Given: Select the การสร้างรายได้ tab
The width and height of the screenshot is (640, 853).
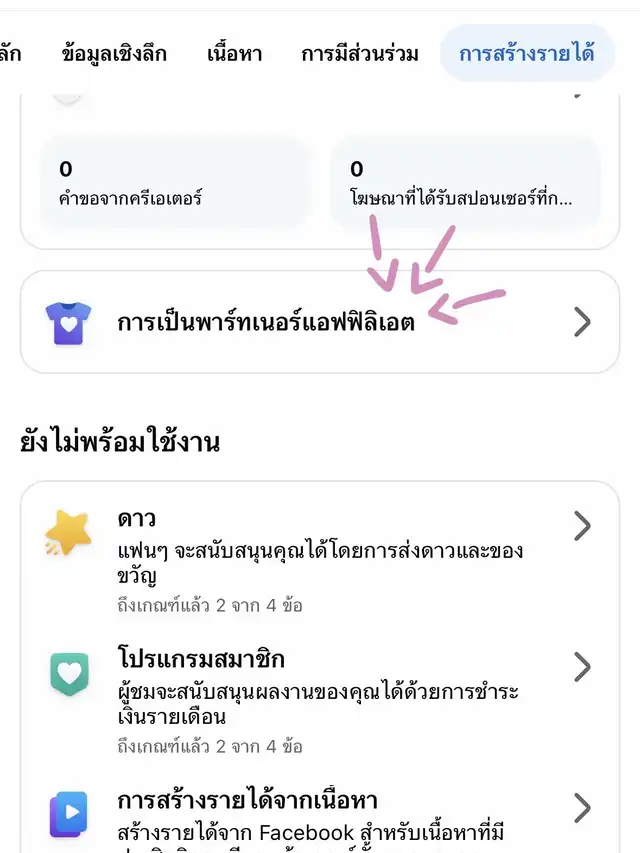Looking at the screenshot, I should pyautogui.click(x=527, y=54).
